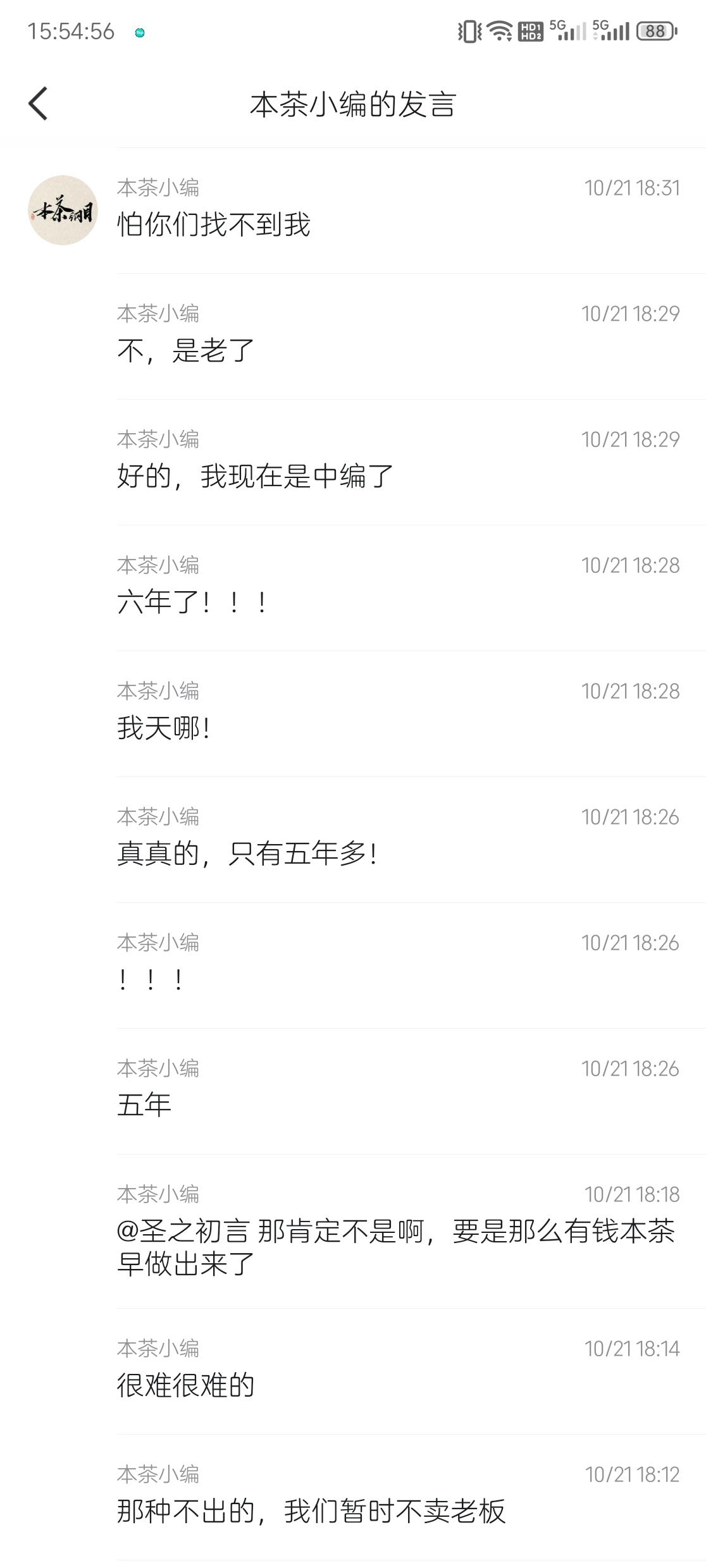Screen dimensions: 706x1568
Task: Jump to the message 很难很难的
Action: [x=186, y=1386]
